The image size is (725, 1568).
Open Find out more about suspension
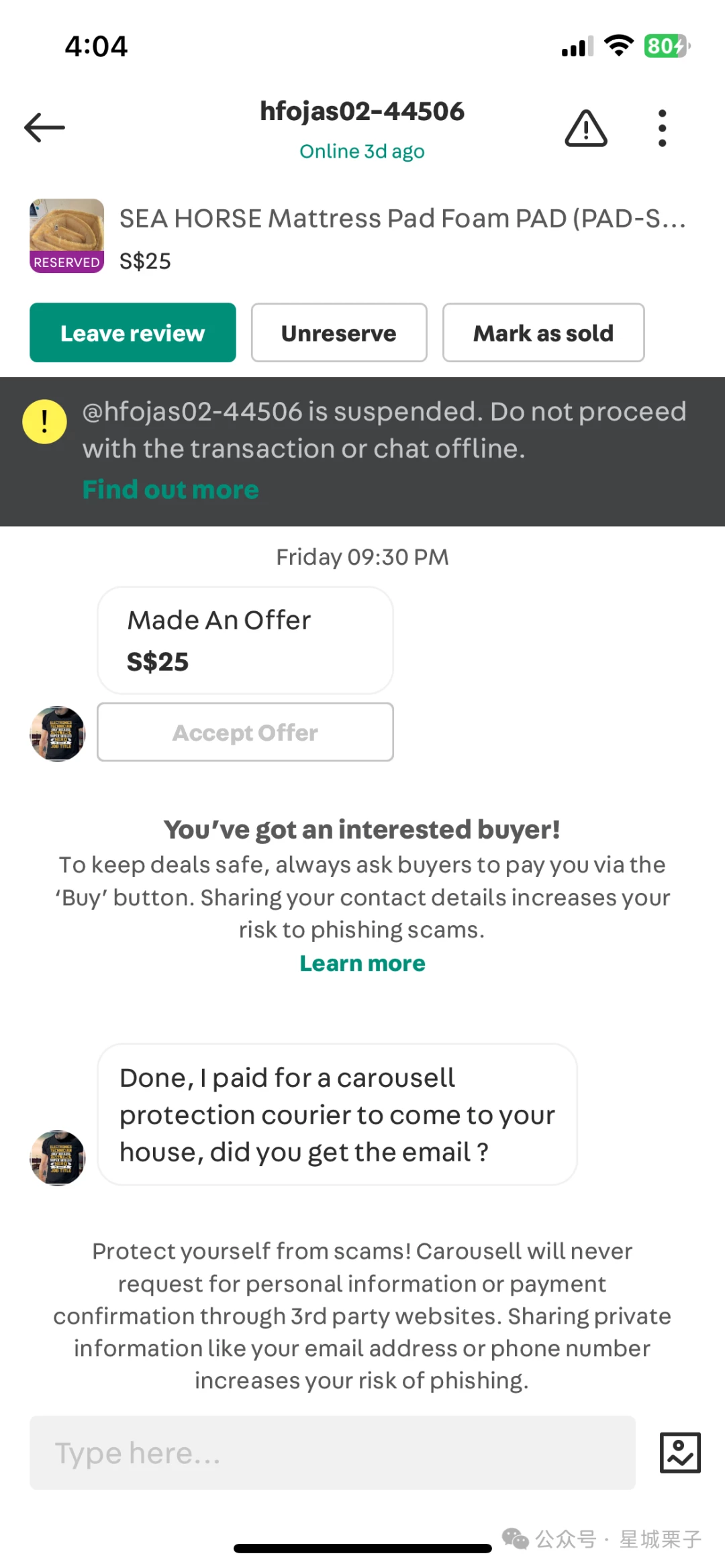pyautogui.click(x=171, y=490)
